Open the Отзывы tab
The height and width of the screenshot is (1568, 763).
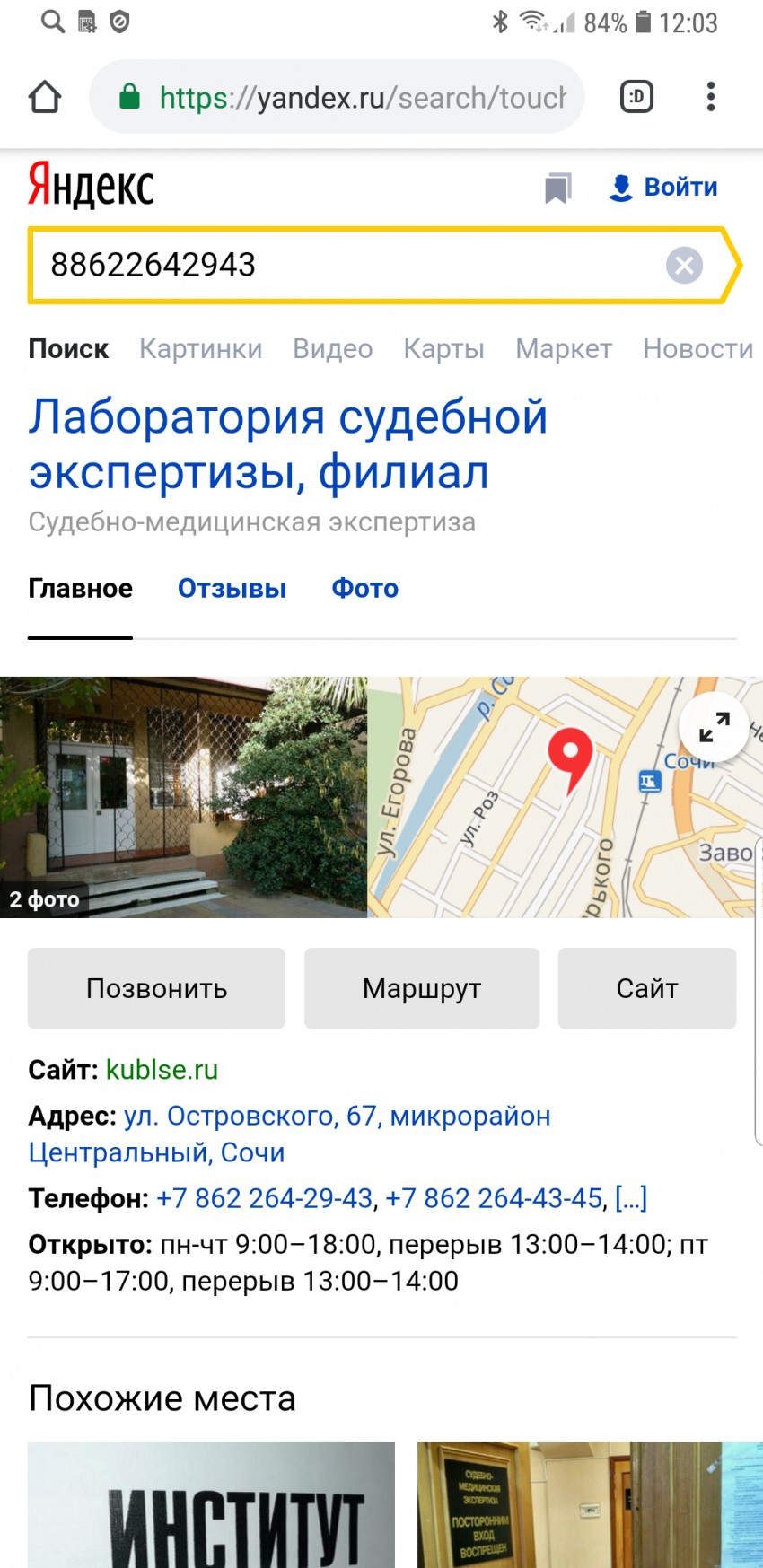232,588
